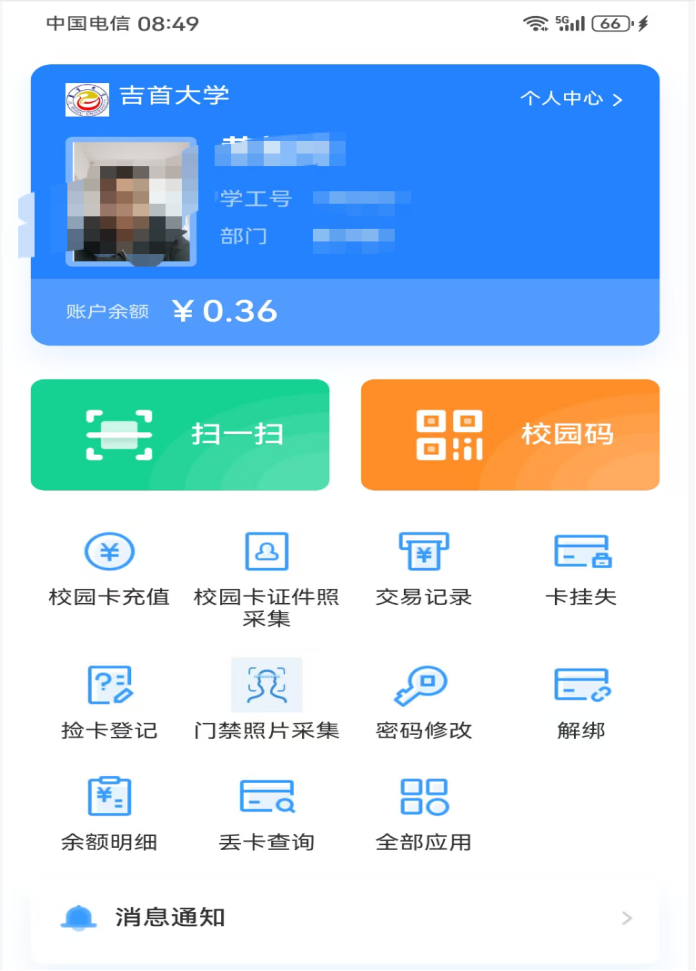Open the 消息通知 notifications row

pyautogui.click(x=345, y=917)
